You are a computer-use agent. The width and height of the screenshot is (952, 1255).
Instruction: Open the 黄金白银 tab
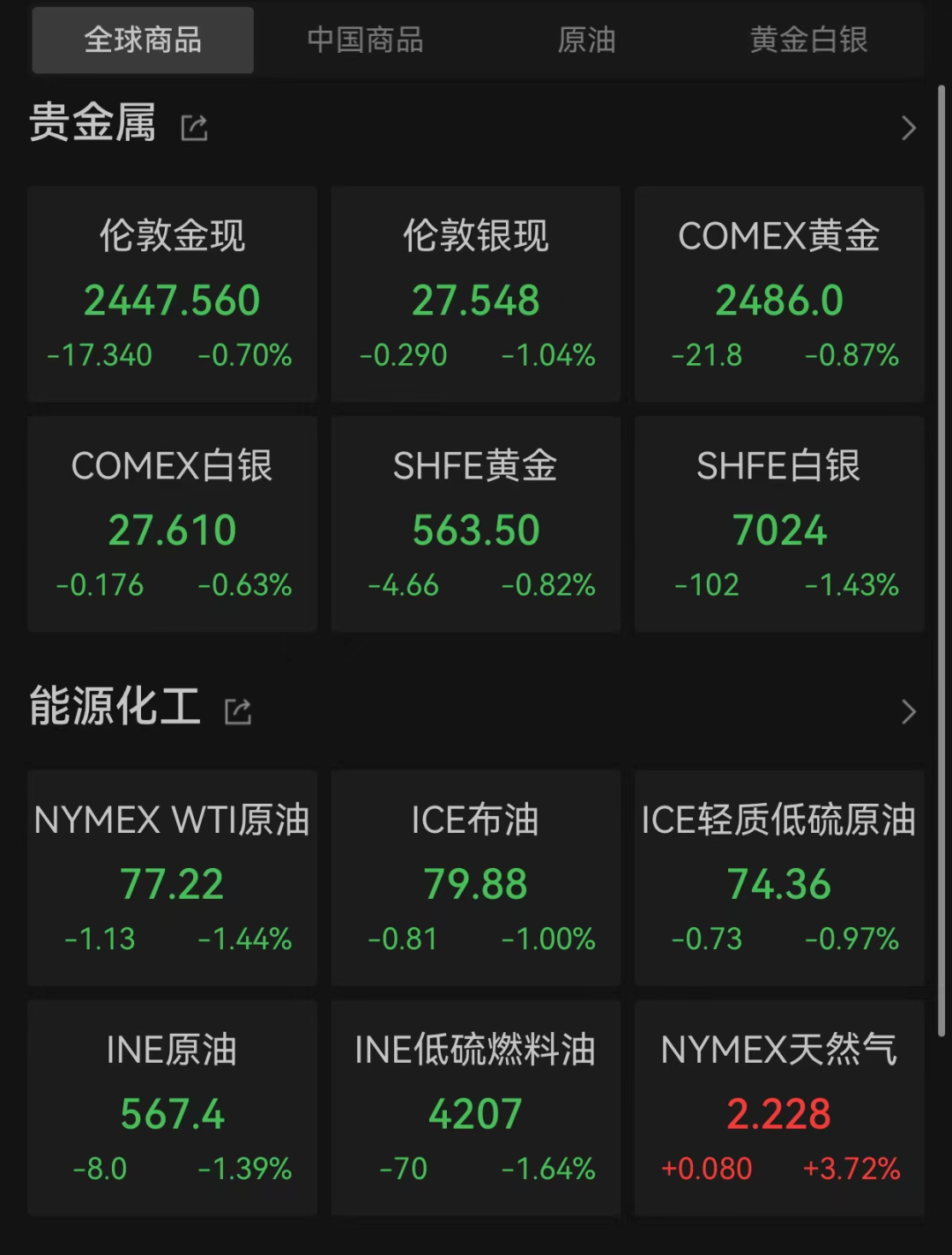(808, 41)
